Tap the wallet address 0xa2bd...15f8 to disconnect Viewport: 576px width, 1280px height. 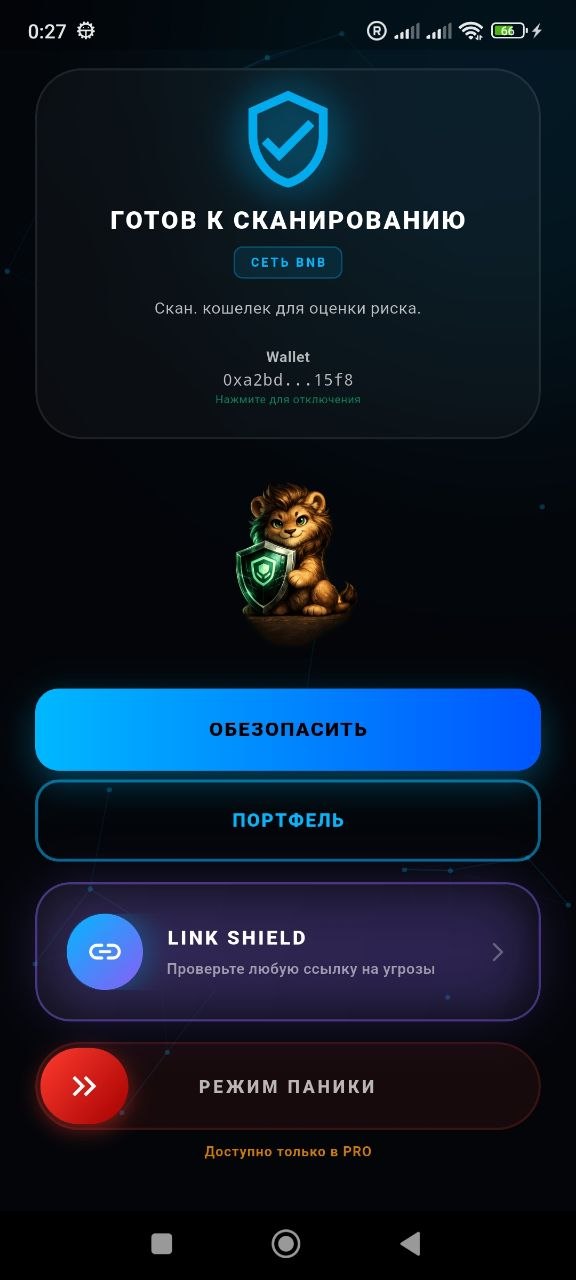click(288, 380)
